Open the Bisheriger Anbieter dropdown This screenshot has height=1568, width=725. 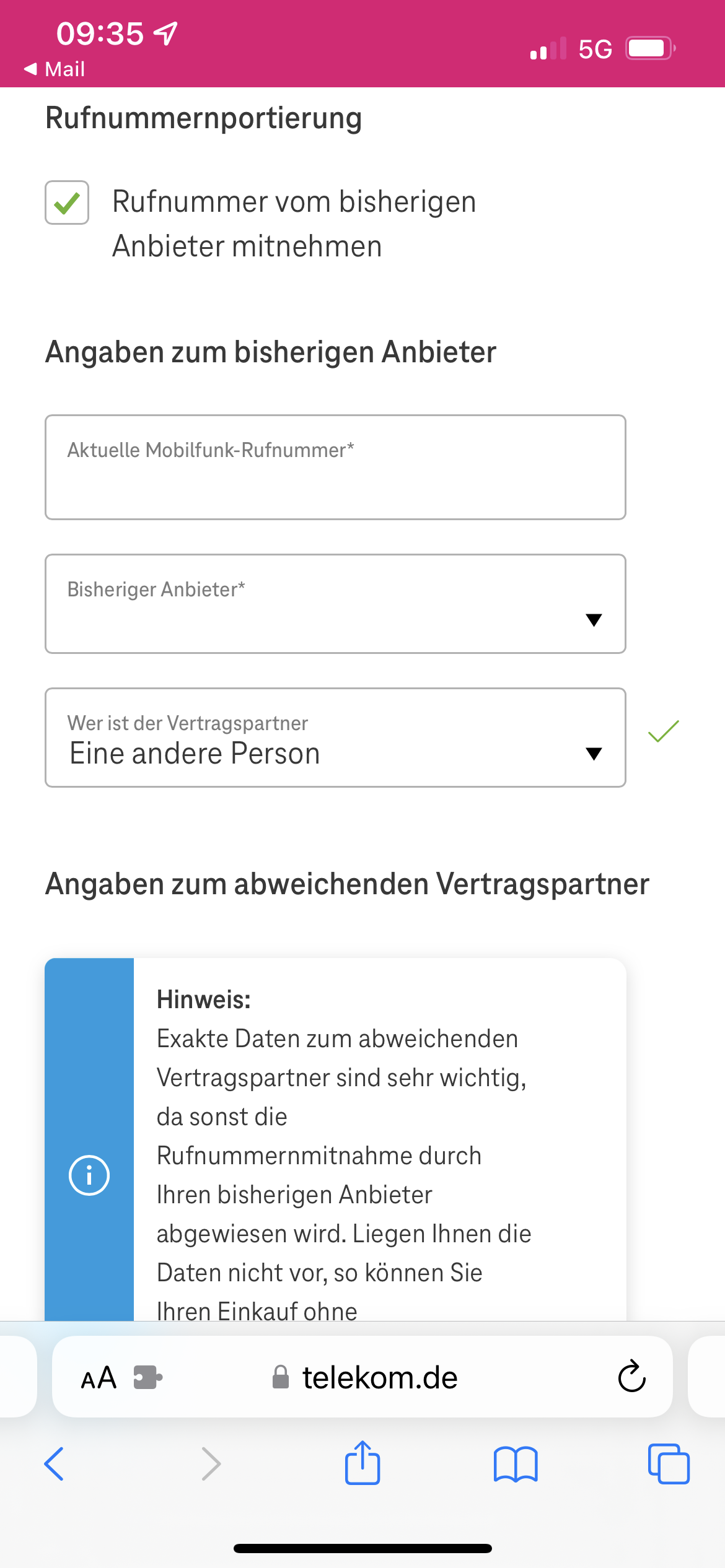[335, 604]
